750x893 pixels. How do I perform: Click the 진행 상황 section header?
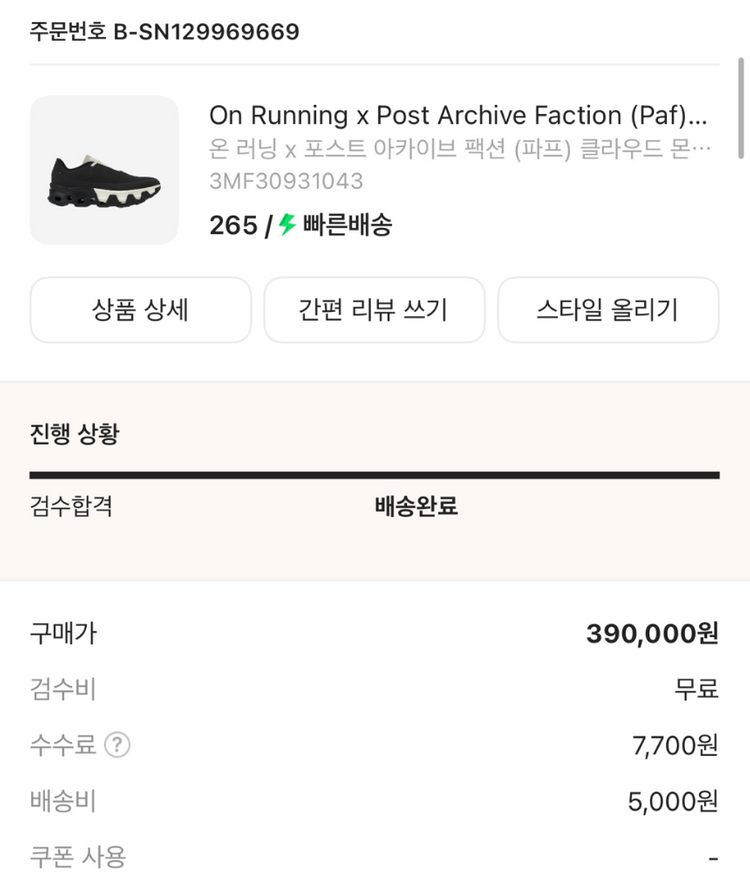pos(72,434)
